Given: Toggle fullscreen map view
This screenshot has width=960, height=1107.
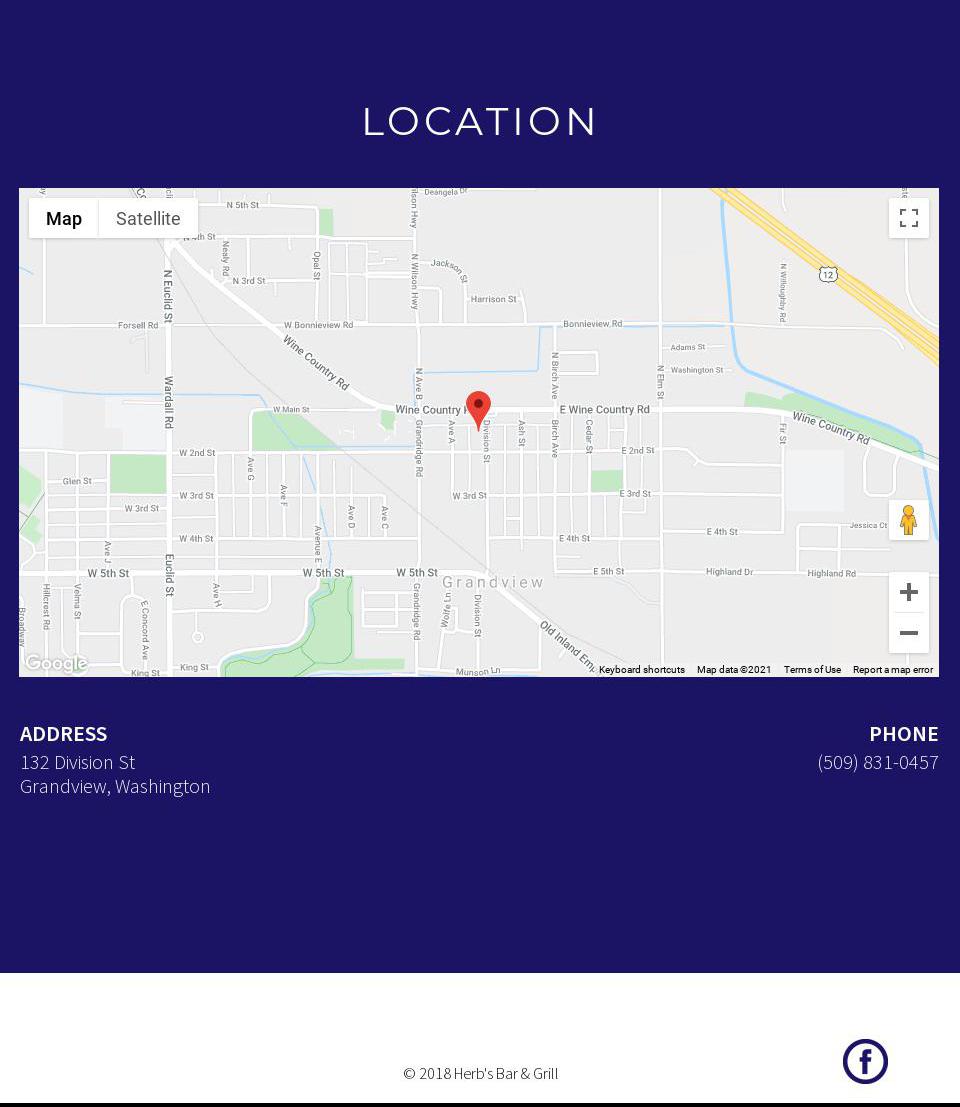Looking at the screenshot, I should coord(908,218).
